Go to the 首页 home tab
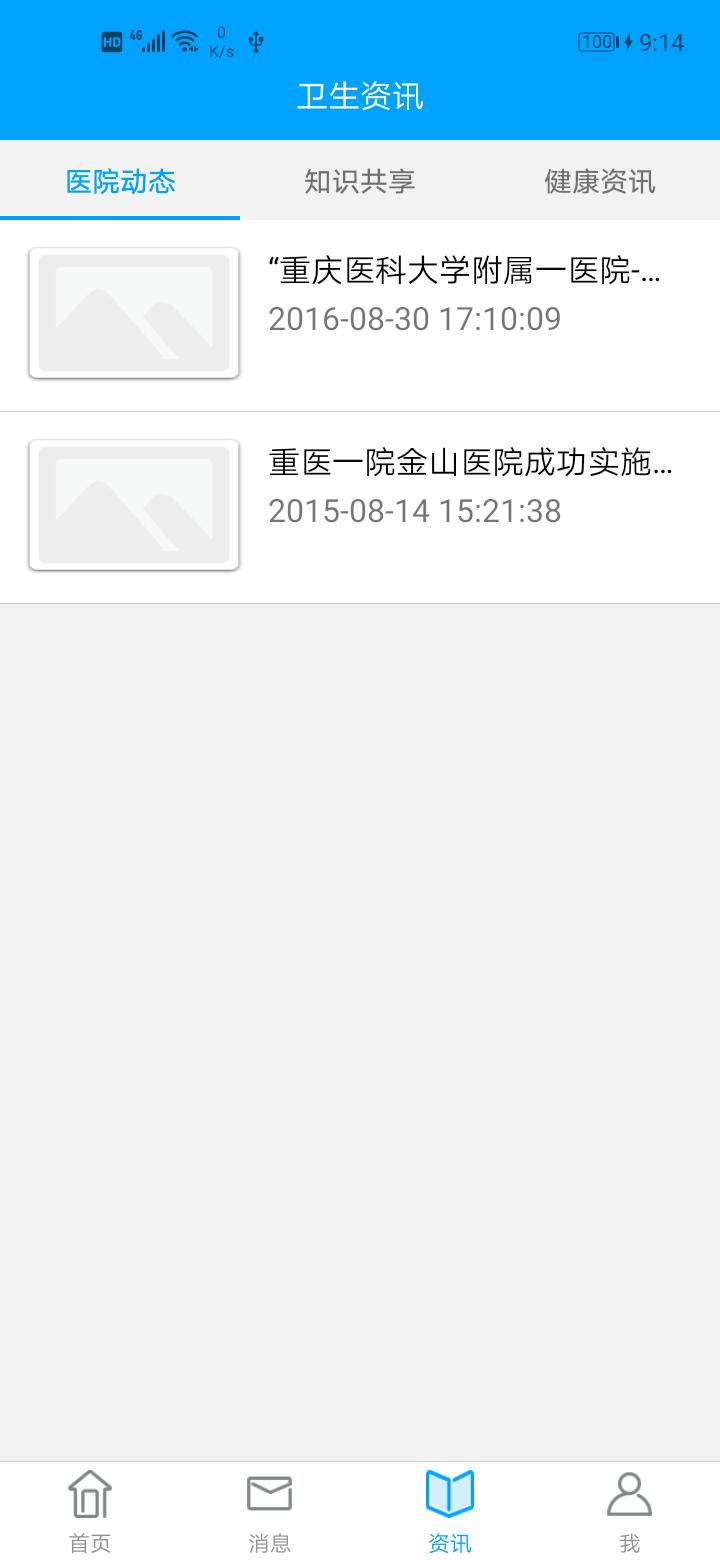This screenshot has height=1560, width=720. pos(90,1511)
